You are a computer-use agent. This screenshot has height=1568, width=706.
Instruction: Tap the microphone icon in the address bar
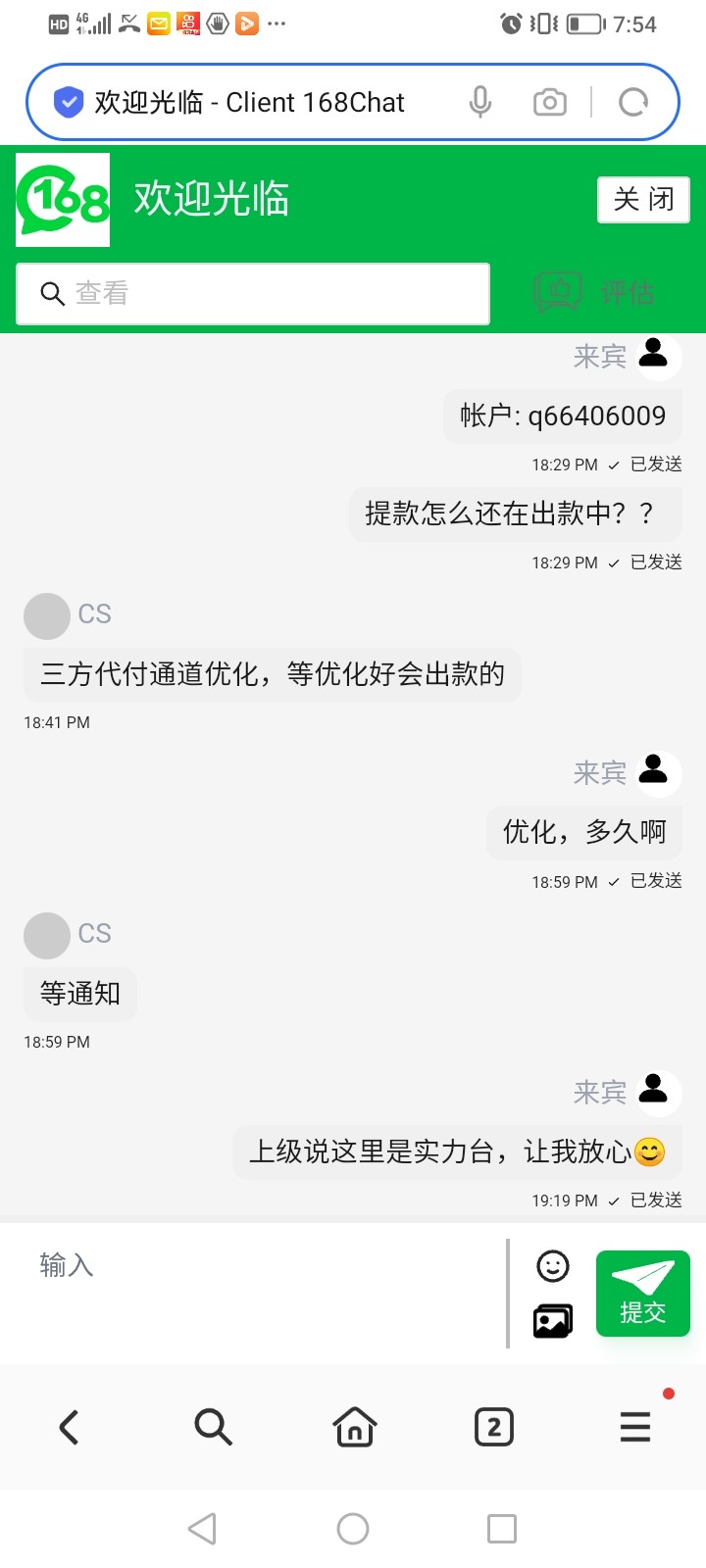[479, 101]
